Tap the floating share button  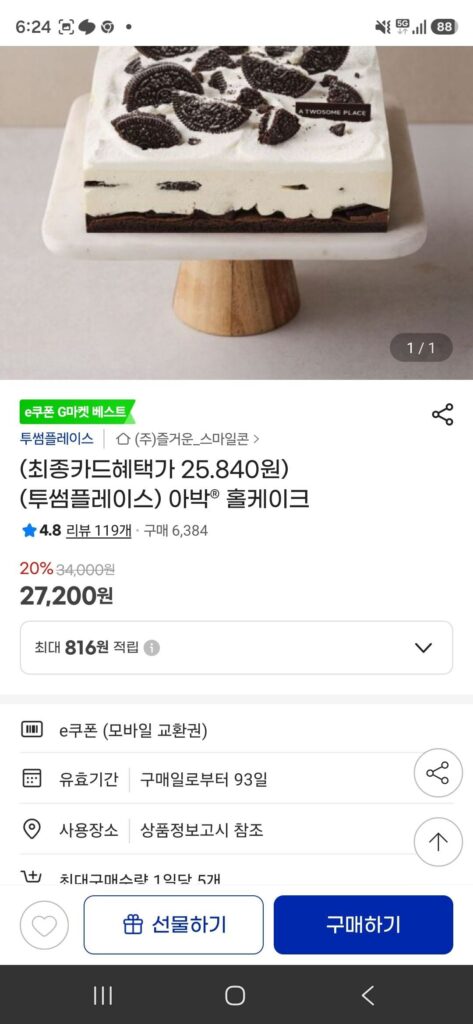tap(438, 773)
